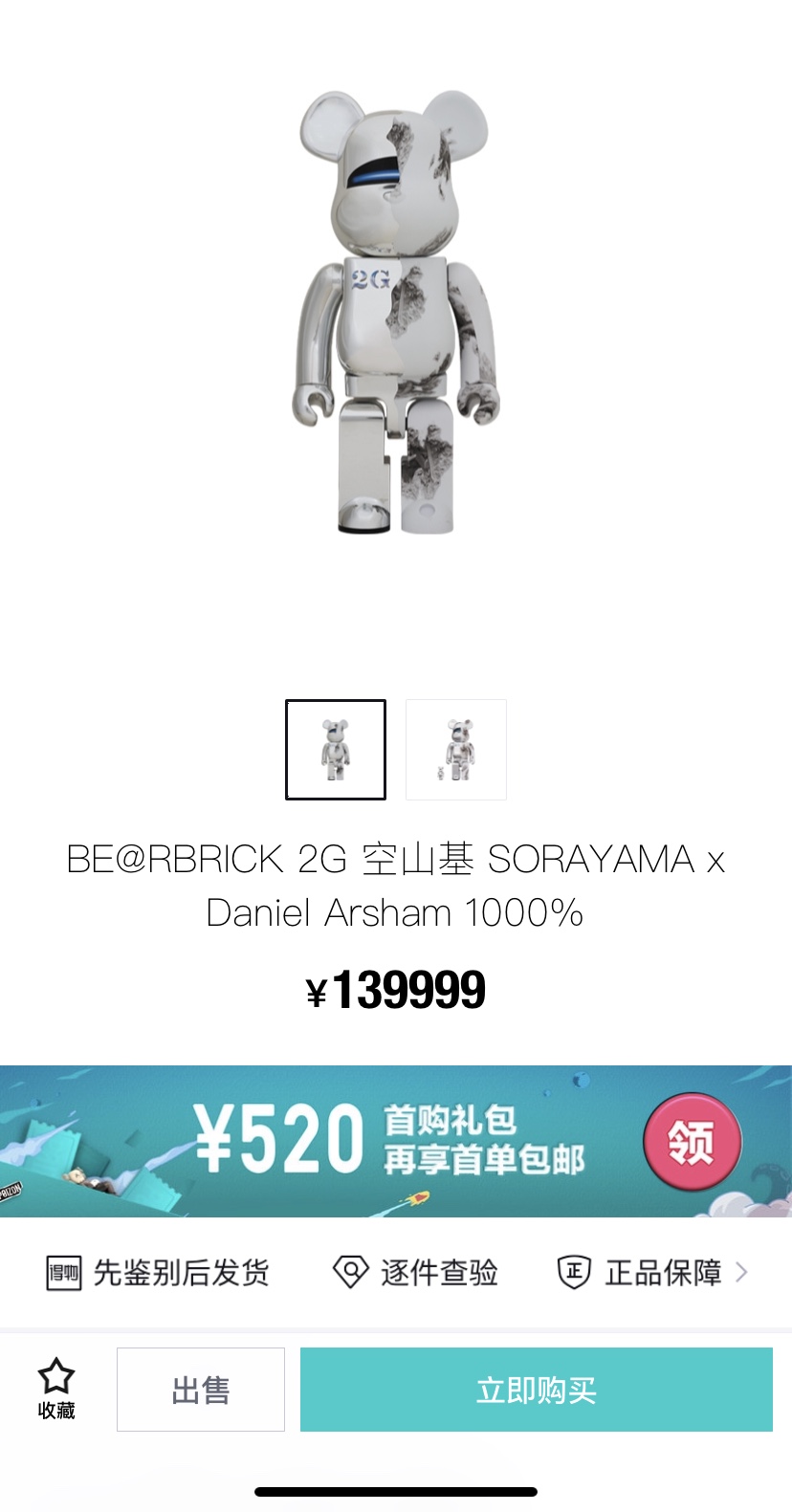
Task: Buy now with 立即购买 button
Action: [536, 1390]
